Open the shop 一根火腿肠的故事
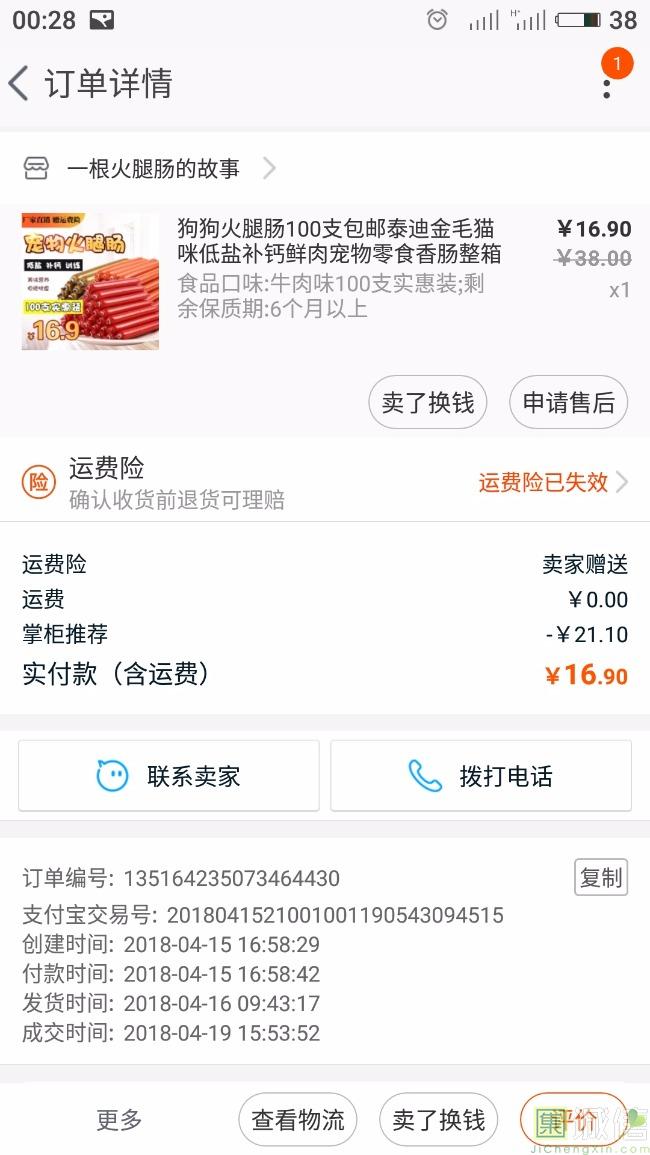The height and width of the screenshot is (1155, 650). (155, 169)
